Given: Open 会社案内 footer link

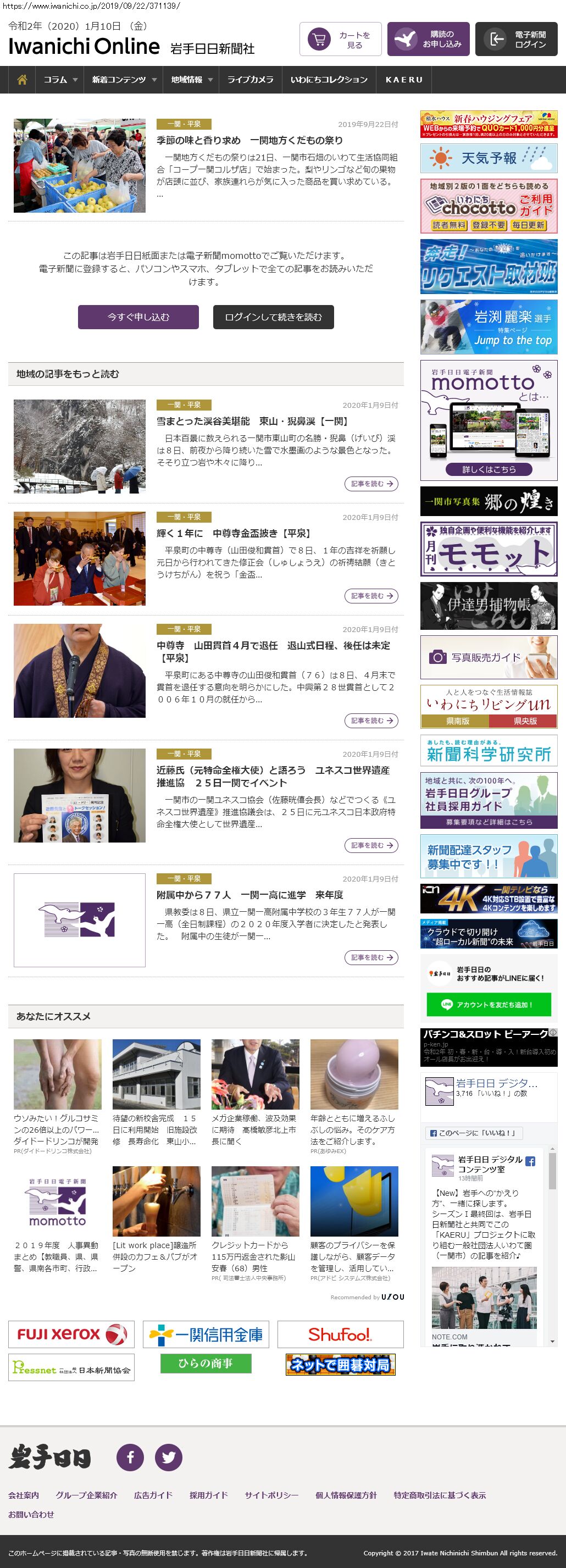Looking at the screenshot, I should [x=24, y=1495].
